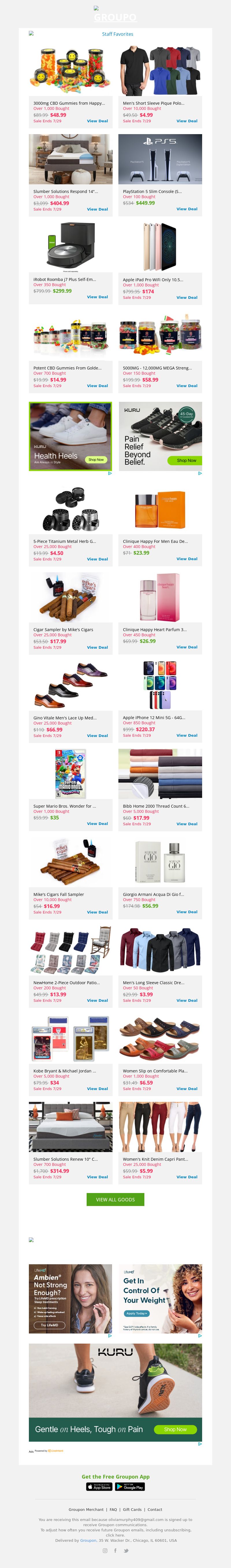This screenshot has height=1568, width=231.
Task: View deal for Women's Knit Denim Capri Pants
Action: 187,1177
